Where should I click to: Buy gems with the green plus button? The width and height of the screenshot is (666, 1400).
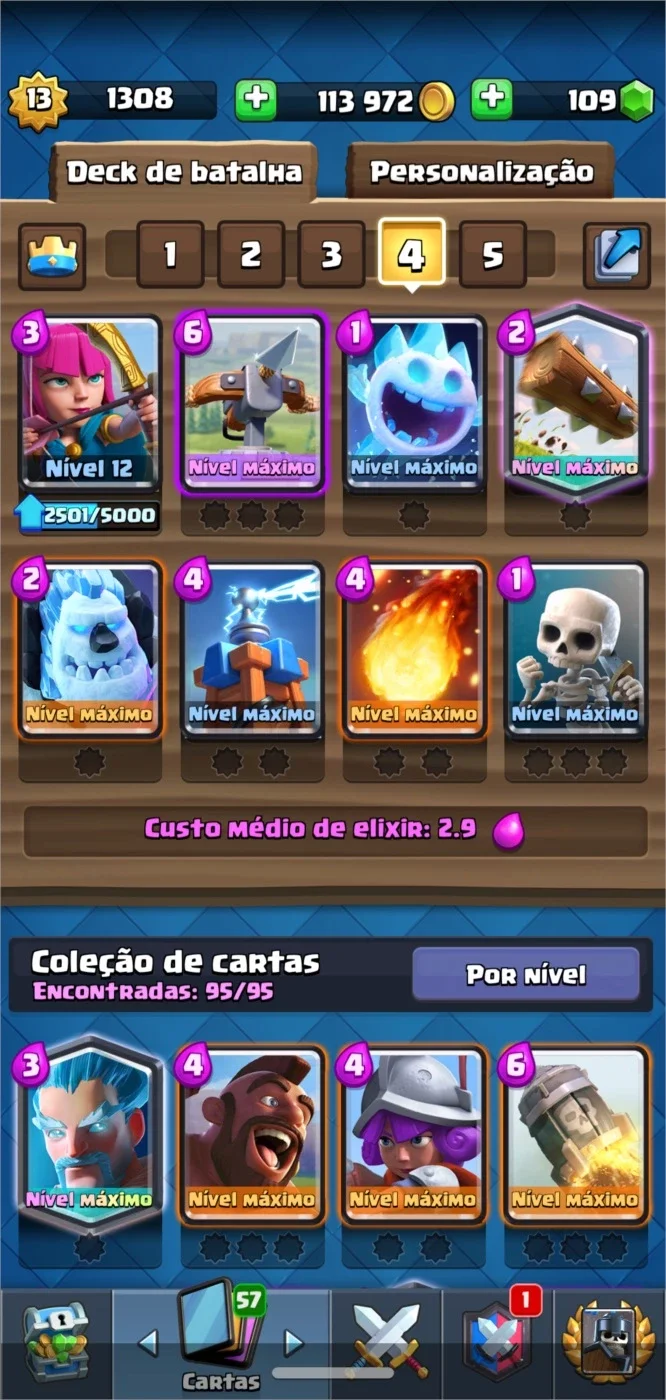[x=491, y=100]
